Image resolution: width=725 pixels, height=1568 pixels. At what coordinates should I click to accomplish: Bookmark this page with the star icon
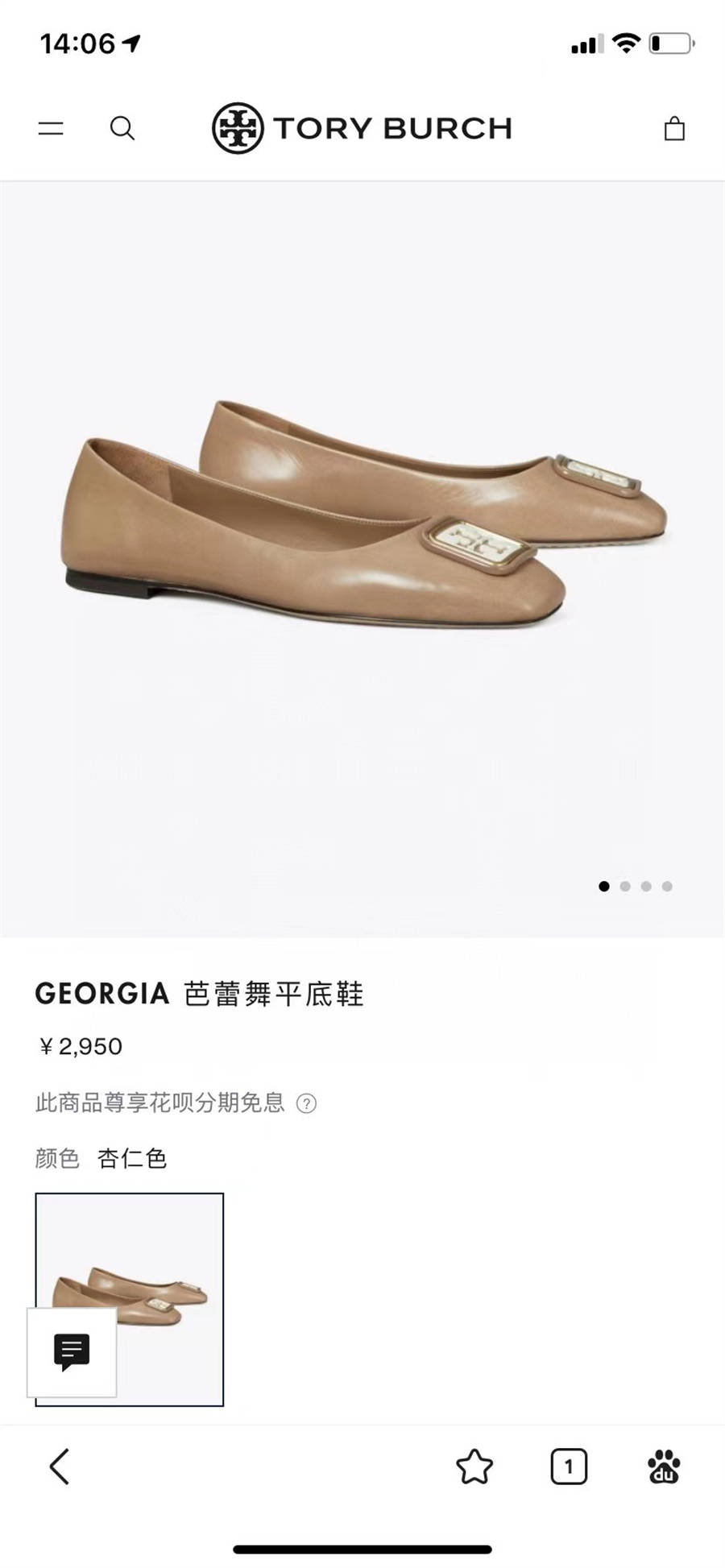pyautogui.click(x=474, y=1467)
